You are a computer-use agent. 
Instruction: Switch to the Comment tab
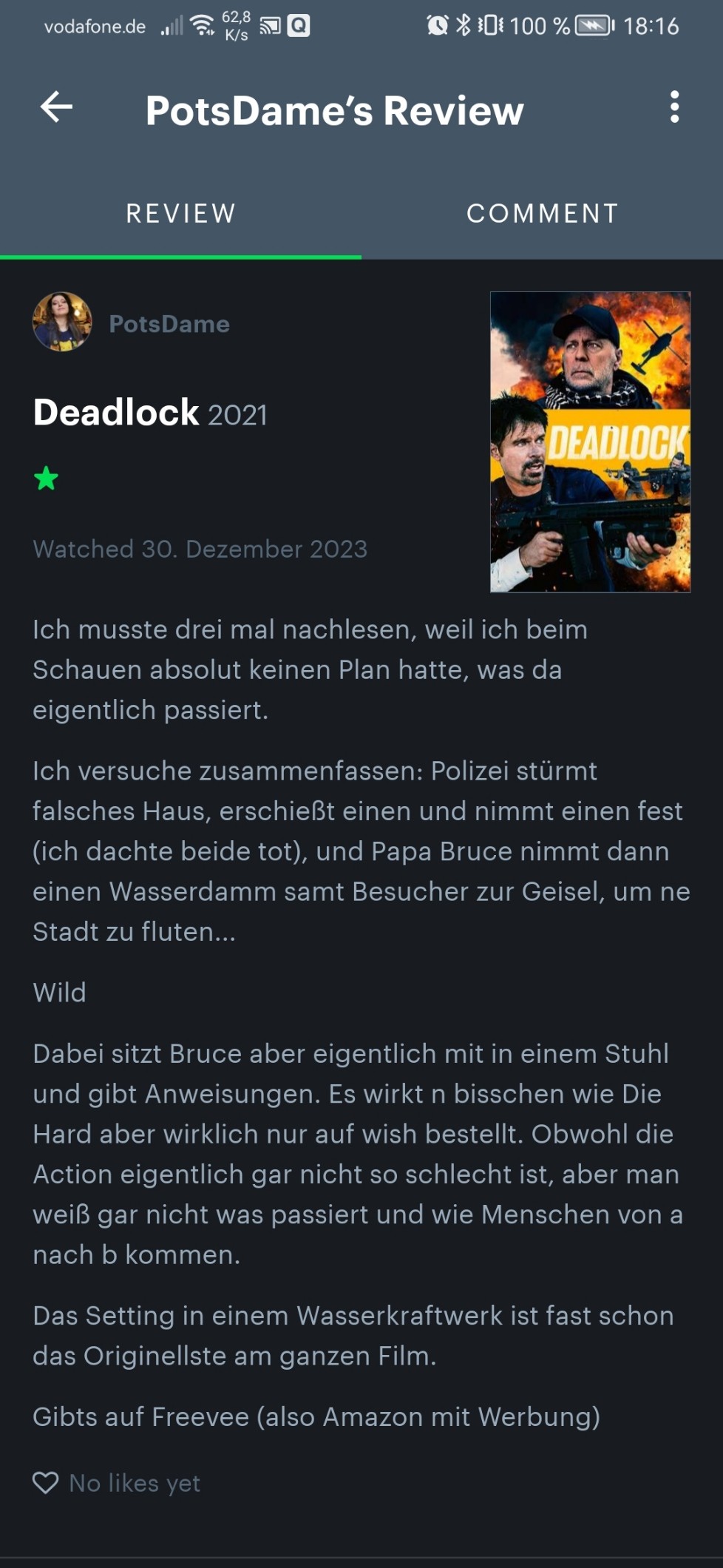pos(543,214)
